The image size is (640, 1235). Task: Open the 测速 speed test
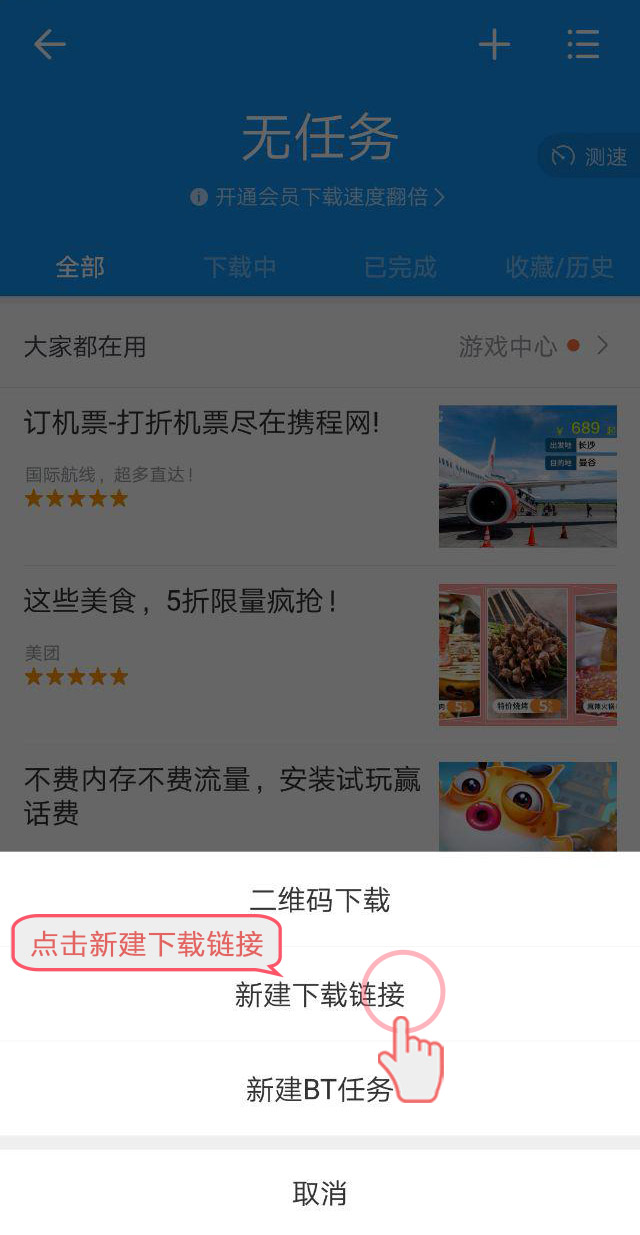tap(591, 157)
